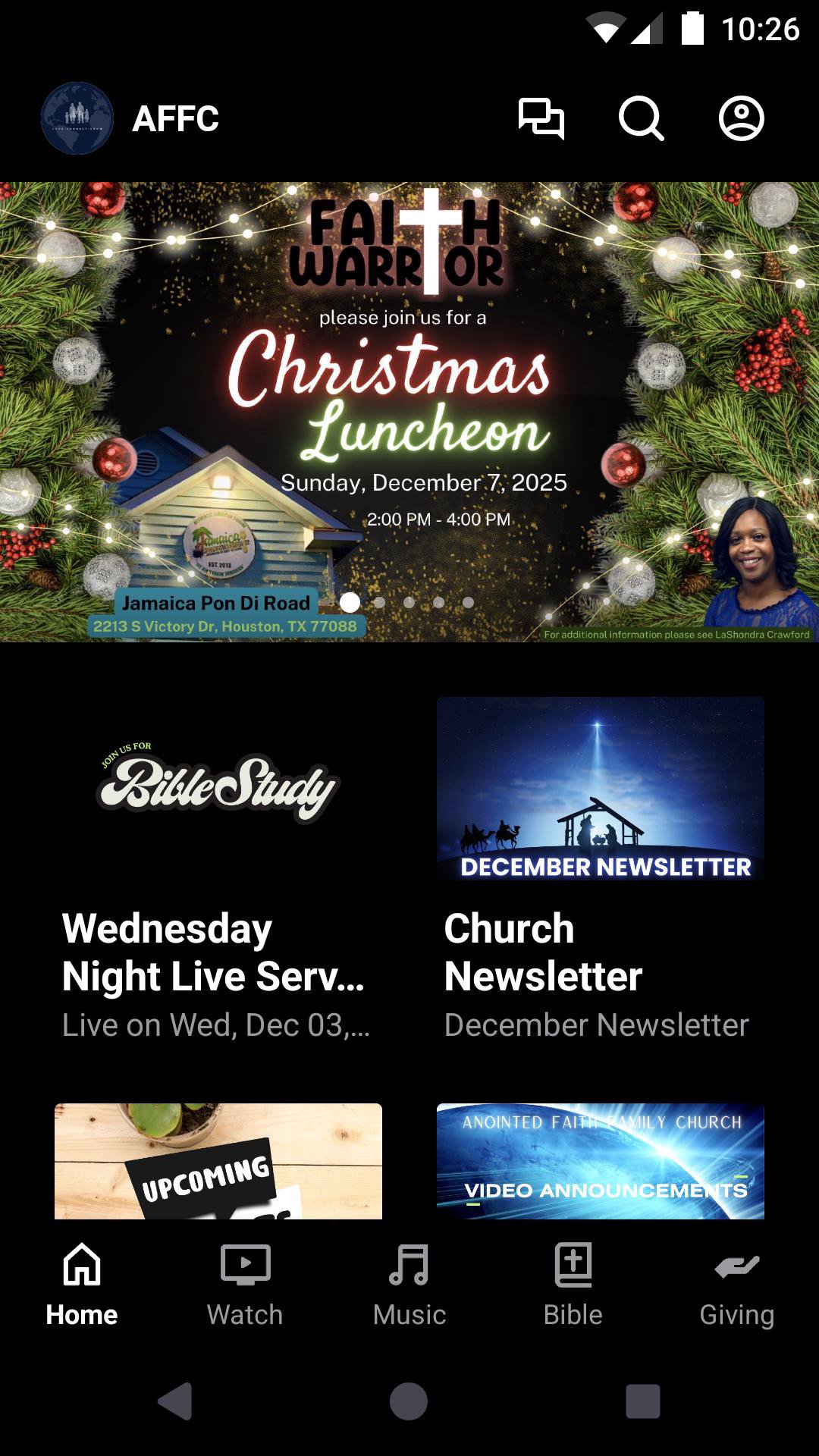Screen dimensions: 819x1456
Task: Open the search icon
Action: tap(641, 118)
